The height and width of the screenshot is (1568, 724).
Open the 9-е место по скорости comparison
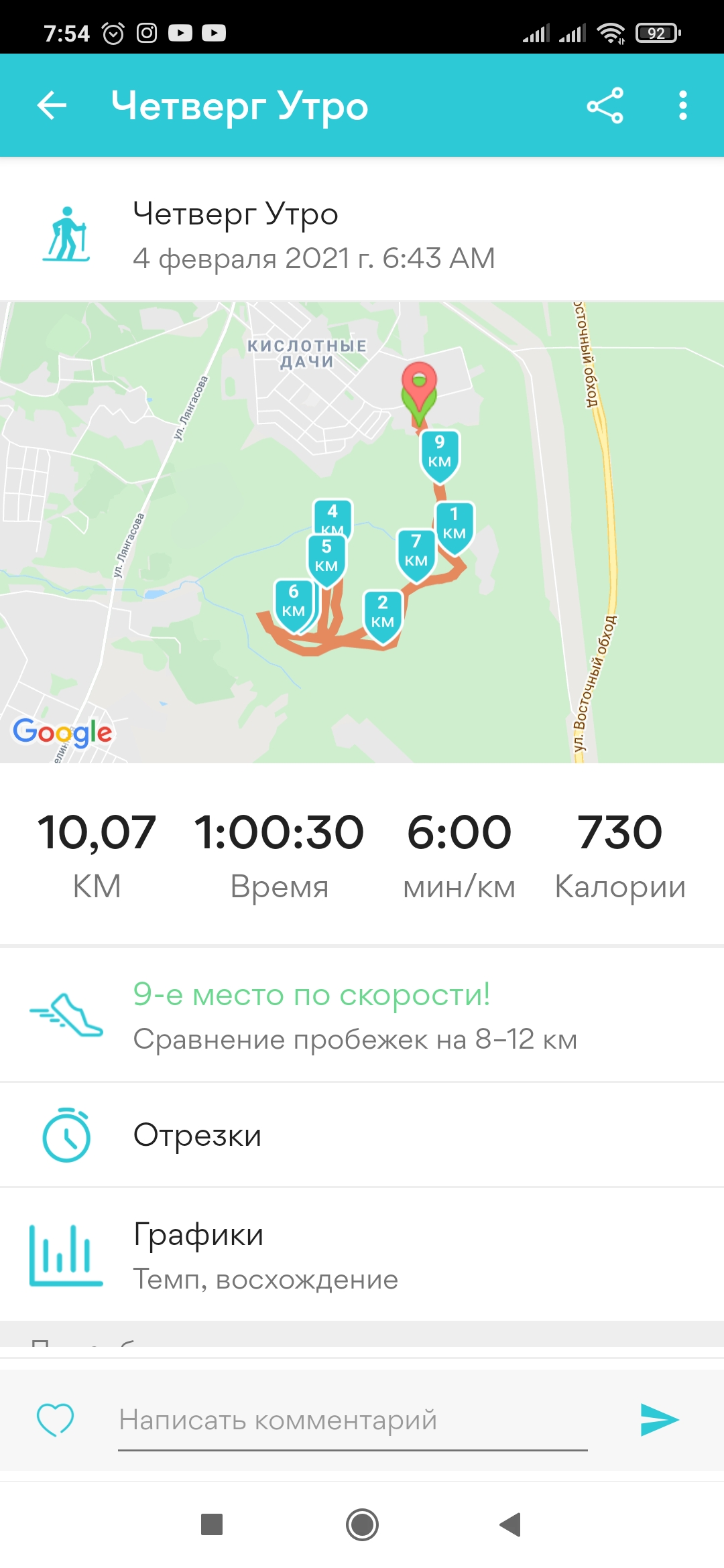pyautogui.click(x=362, y=1016)
